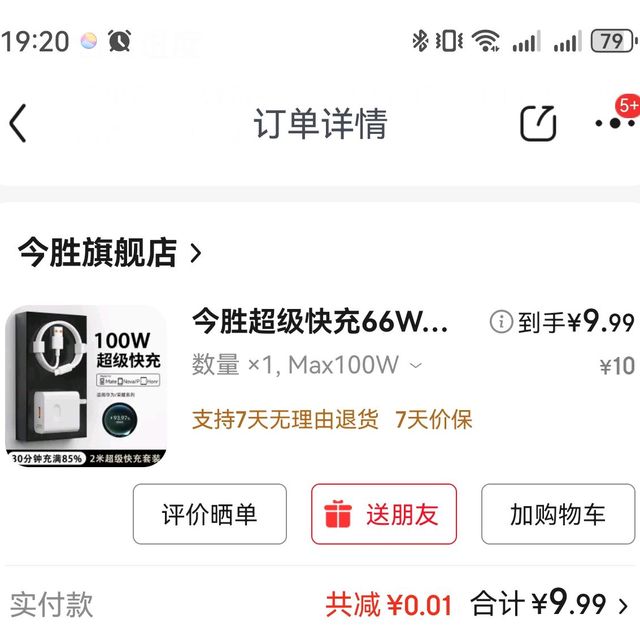The height and width of the screenshot is (640, 640).
Task: Open the more options menu
Action: coord(613,123)
